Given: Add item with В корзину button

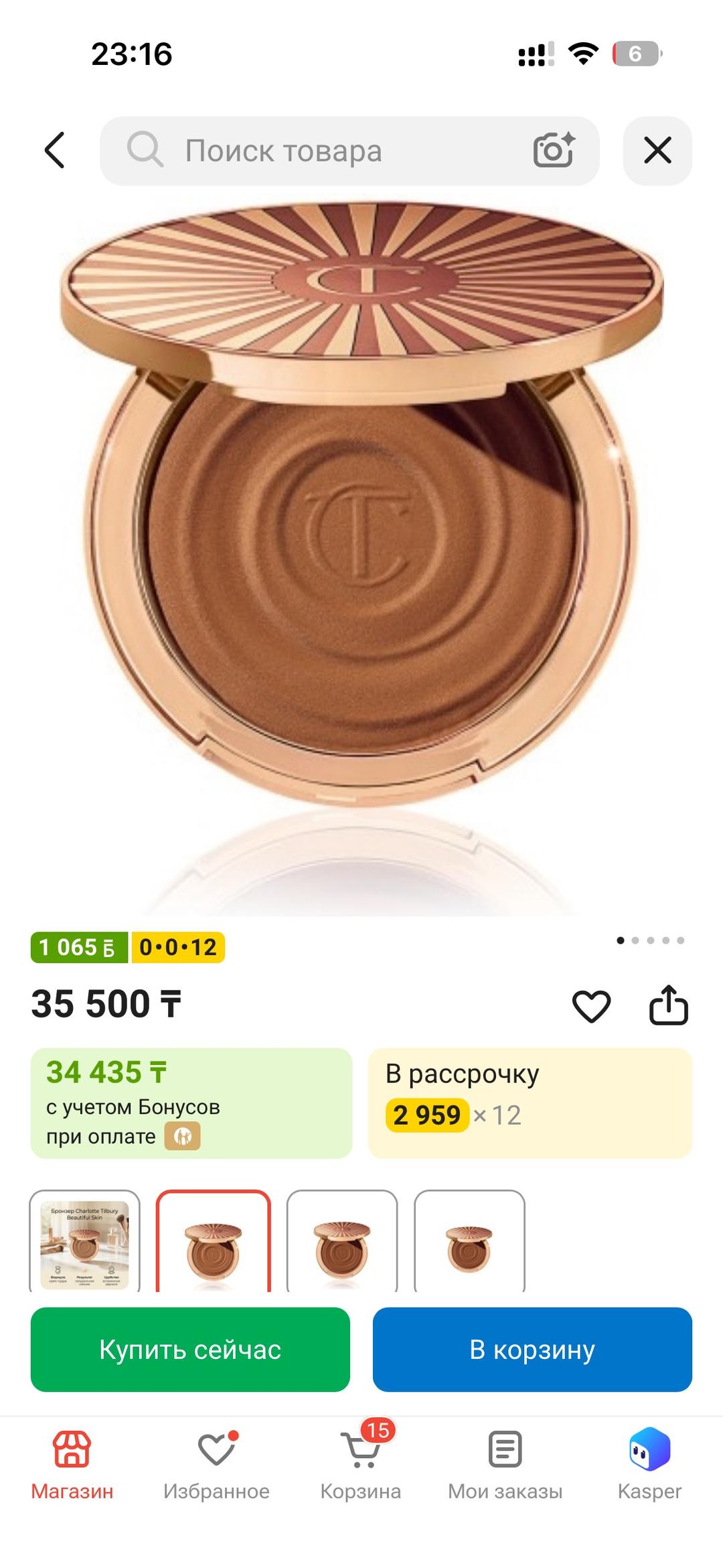Looking at the screenshot, I should (x=532, y=1350).
